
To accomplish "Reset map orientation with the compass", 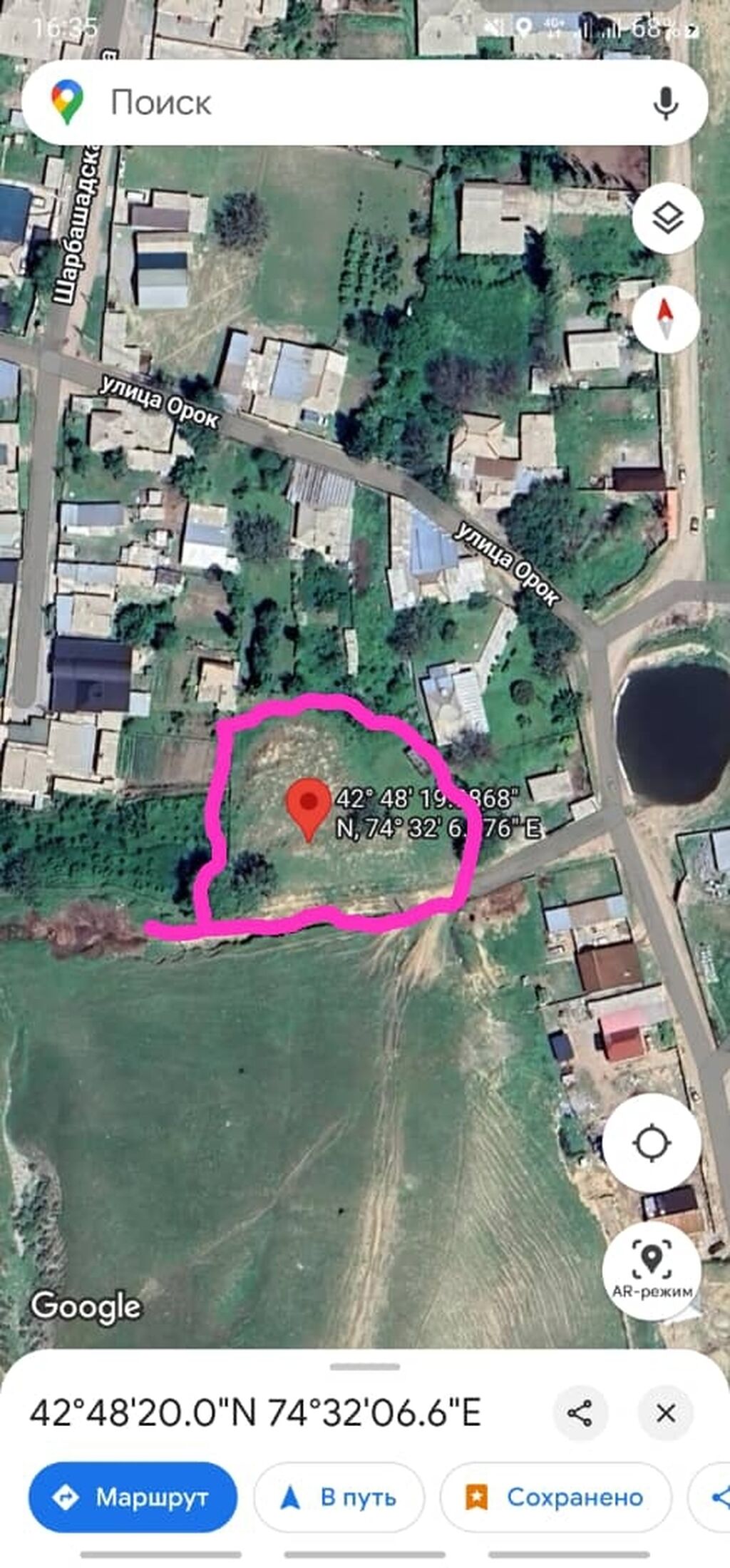I will coord(665,319).
